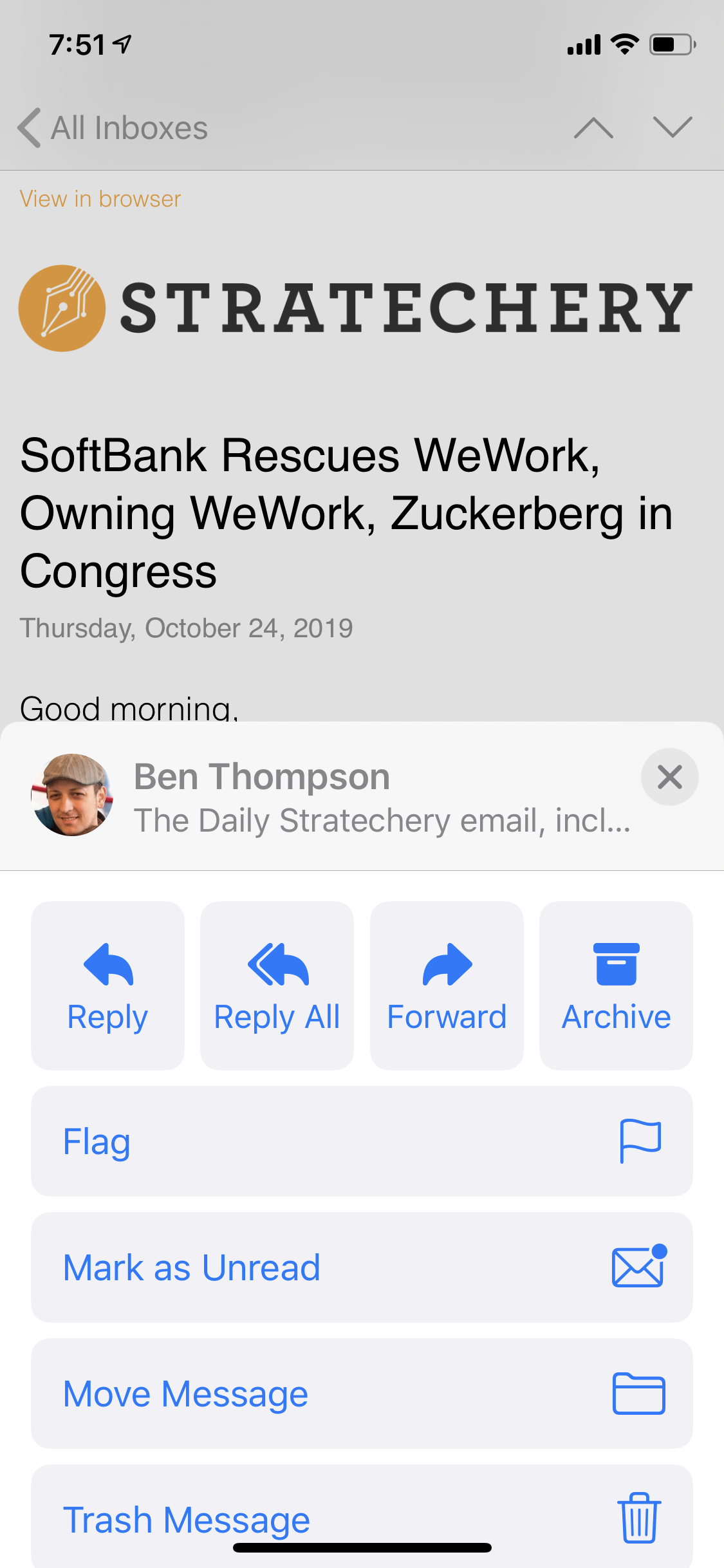
Task: Trash this message
Action: [x=362, y=1516]
